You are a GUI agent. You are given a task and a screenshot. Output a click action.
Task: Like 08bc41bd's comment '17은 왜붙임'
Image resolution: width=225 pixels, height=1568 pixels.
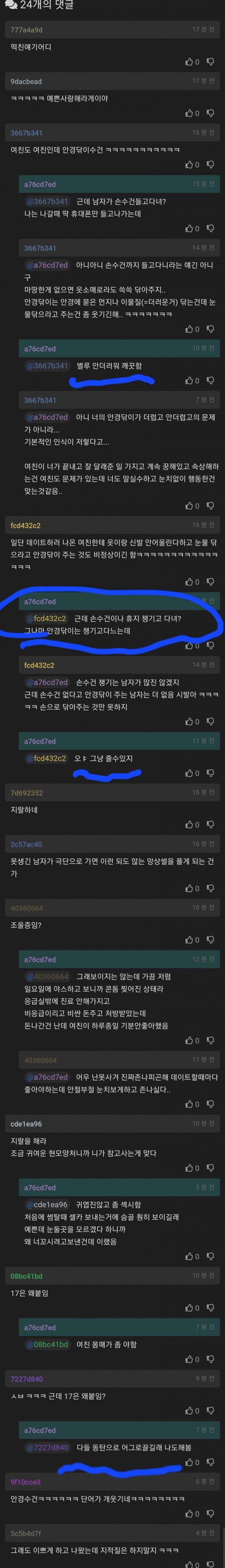coord(189,1308)
